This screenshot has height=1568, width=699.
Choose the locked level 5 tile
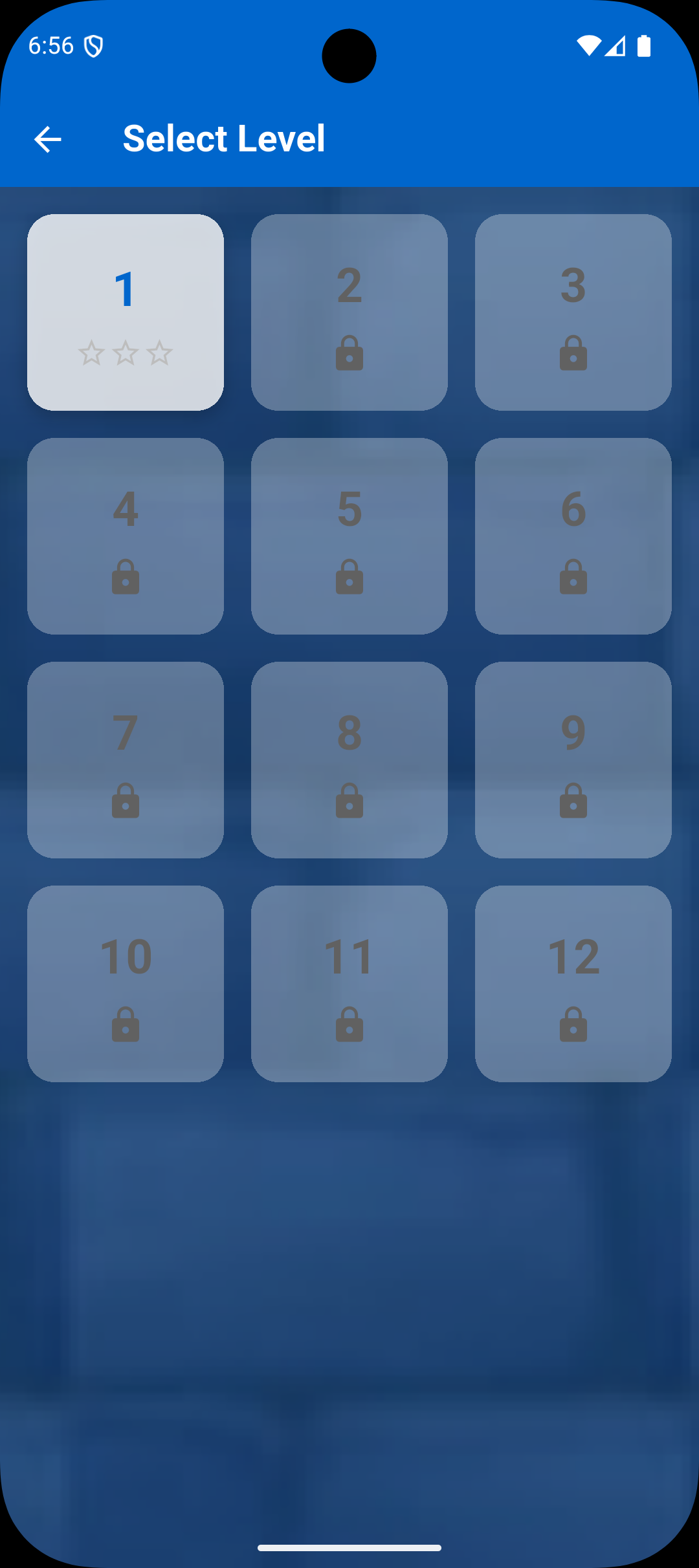[349, 536]
